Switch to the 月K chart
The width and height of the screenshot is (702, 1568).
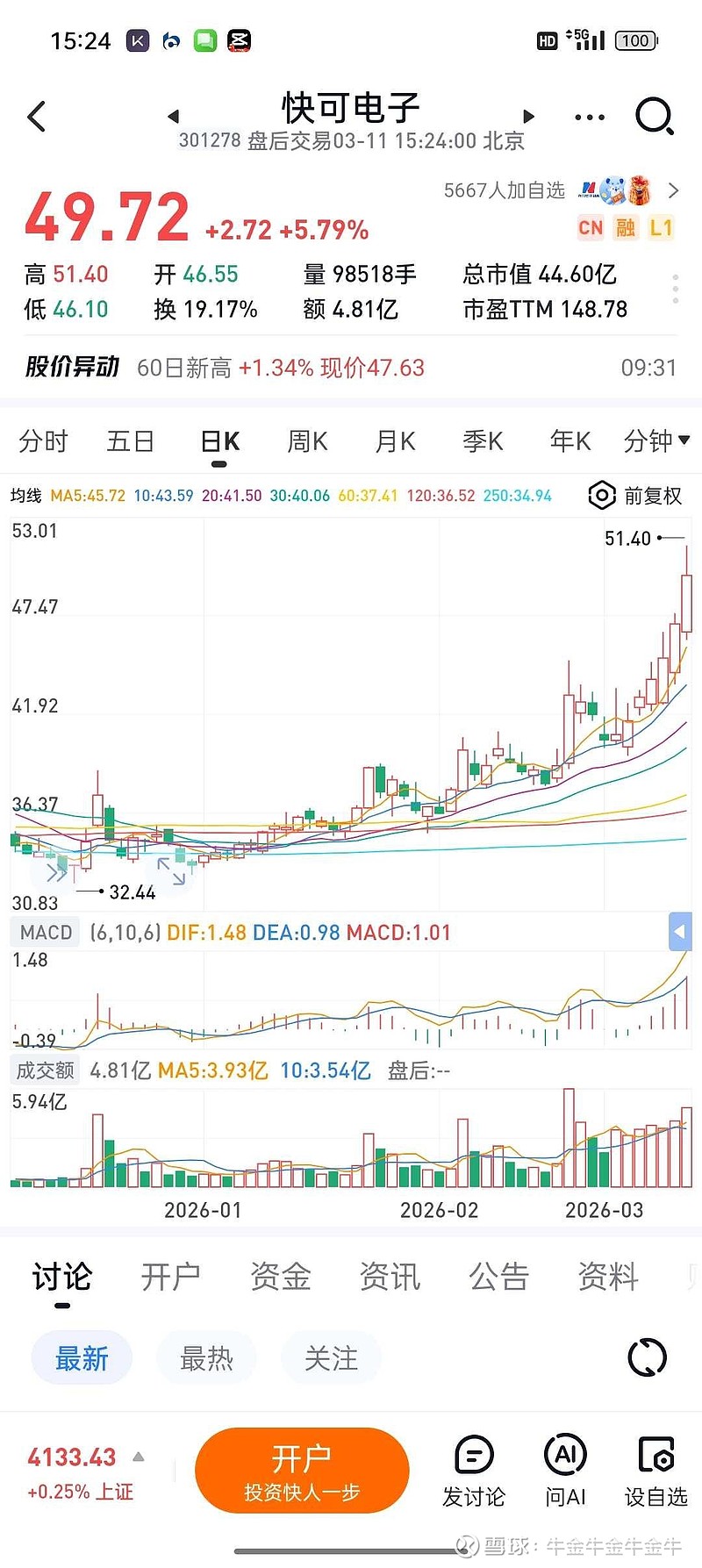pos(395,440)
